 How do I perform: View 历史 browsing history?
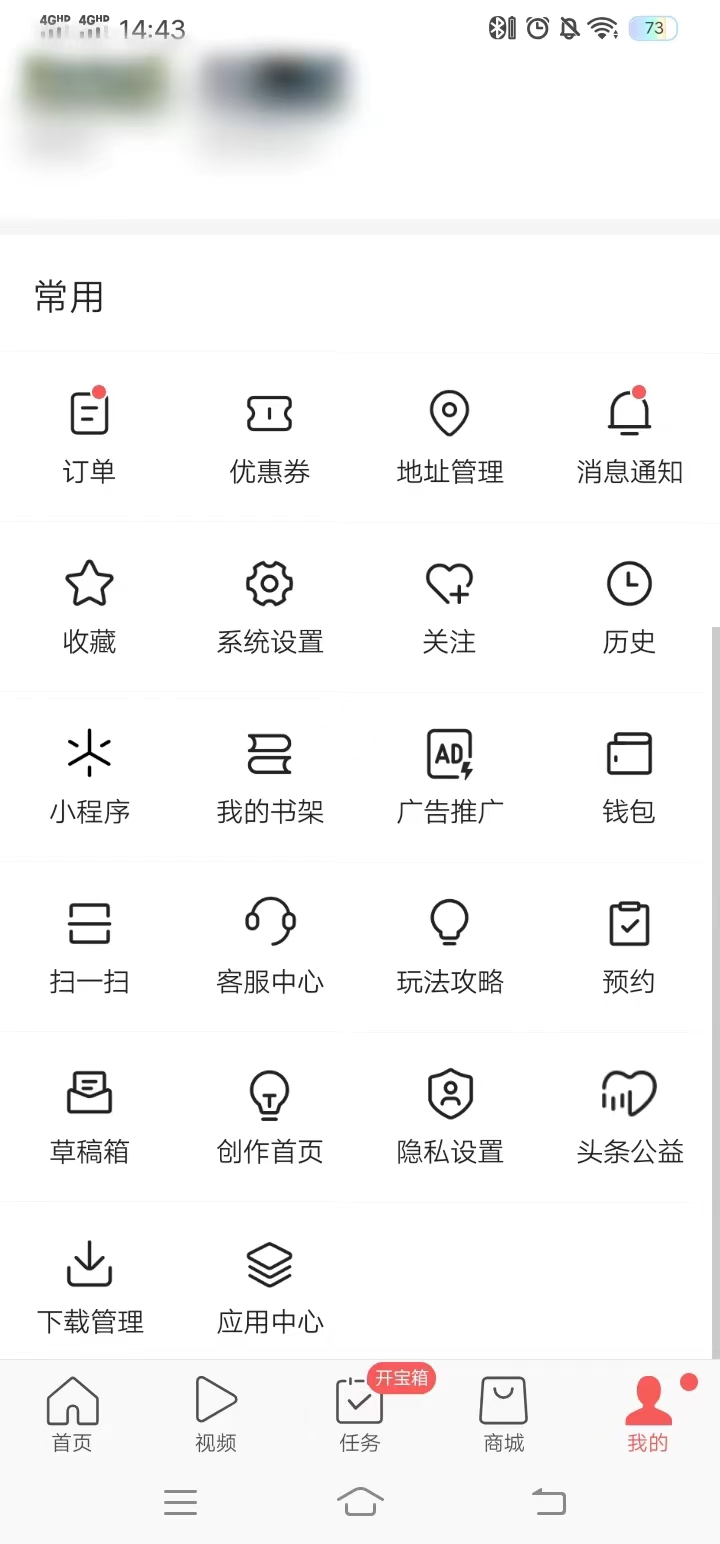[x=629, y=605]
